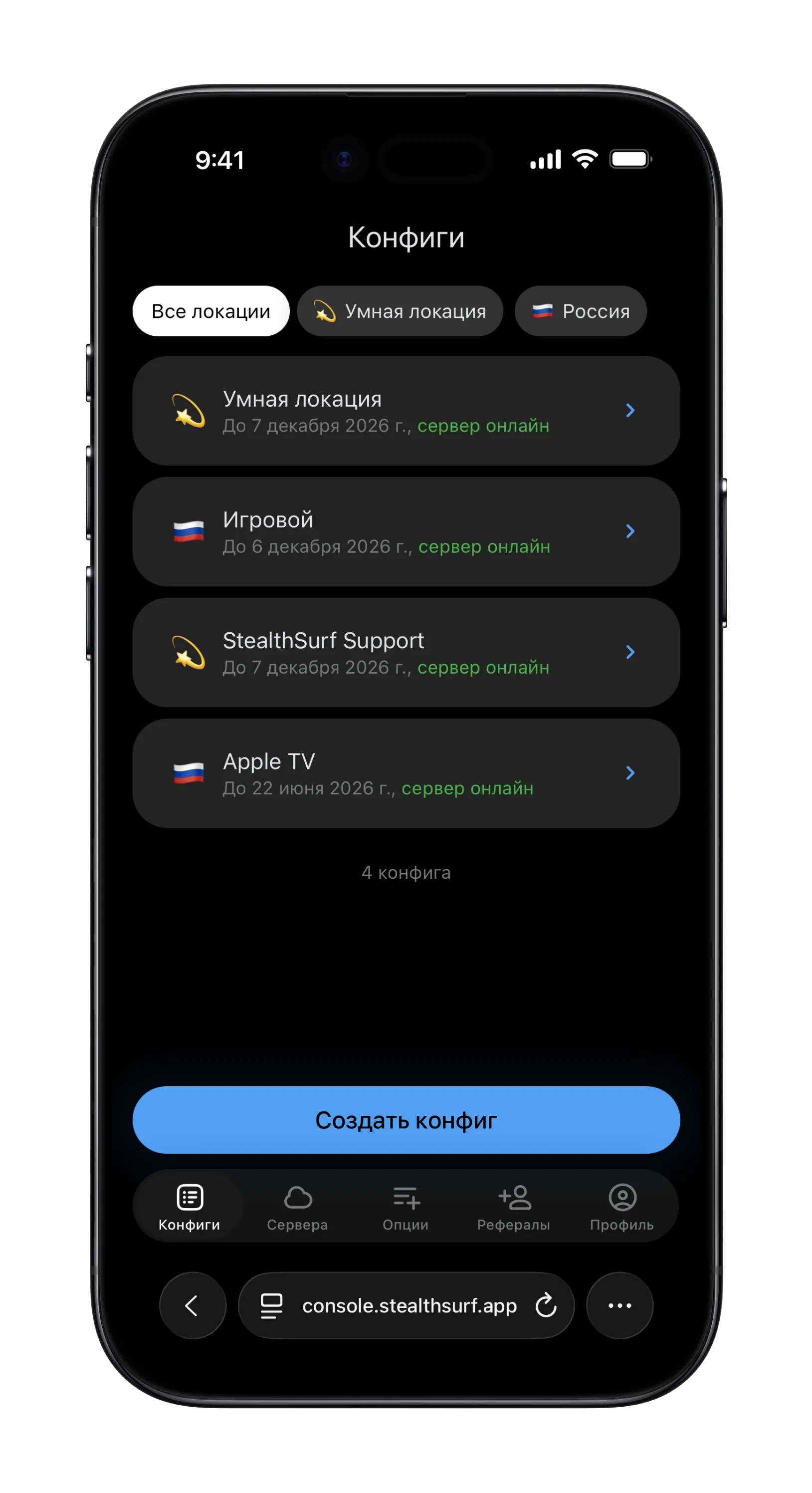Viewport: 812px width, 1493px height.
Task: Open the Умная локация config
Action: pos(406,411)
